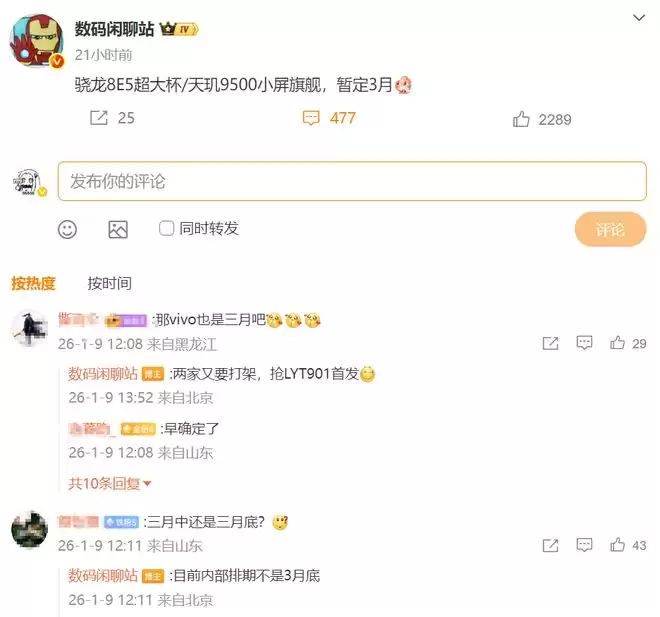The width and height of the screenshot is (660, 617).
Task: Sort comments by 按热度
Action: (x=33, y=283)
